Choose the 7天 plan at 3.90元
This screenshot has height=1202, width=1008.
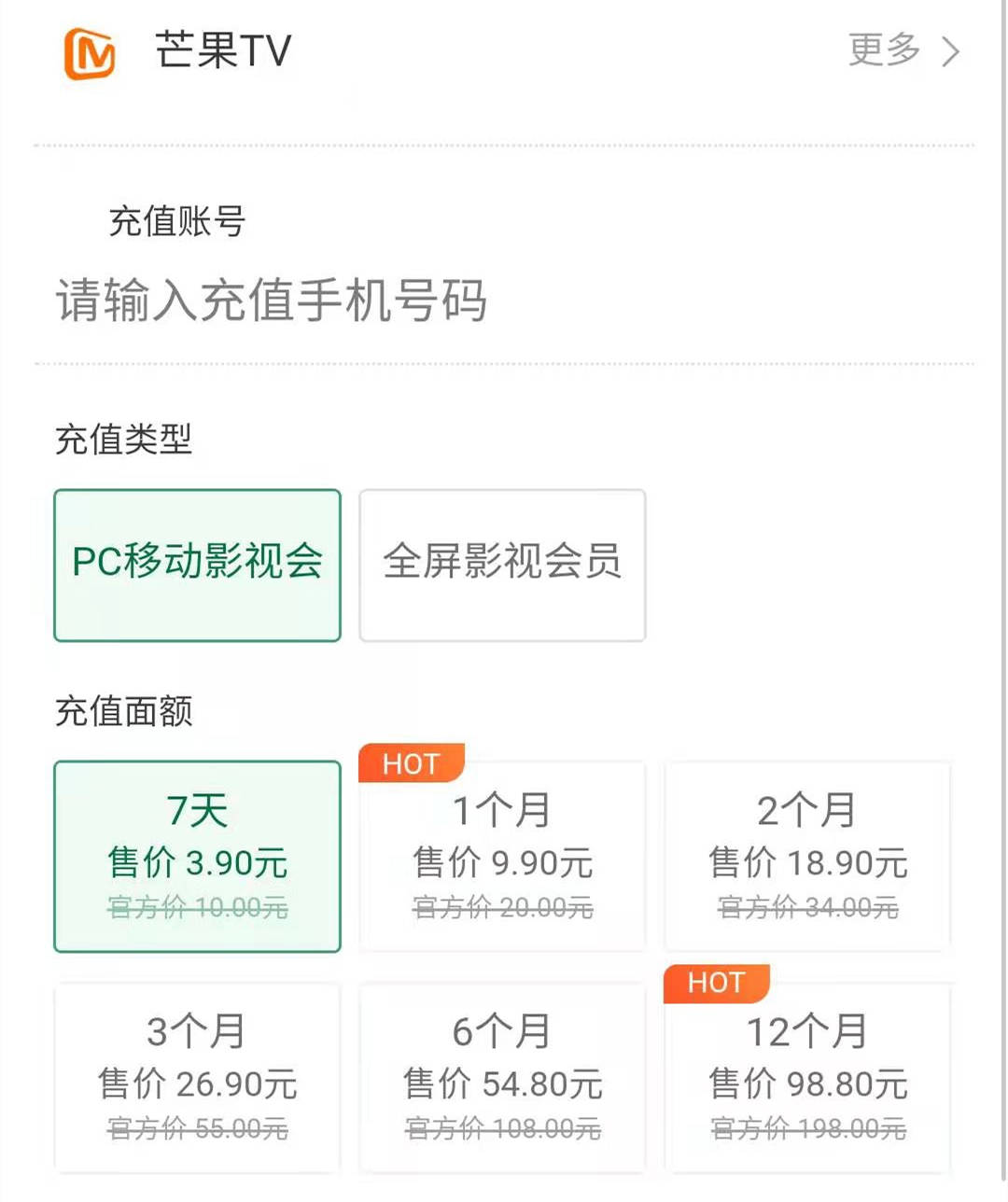coord(197,856)
